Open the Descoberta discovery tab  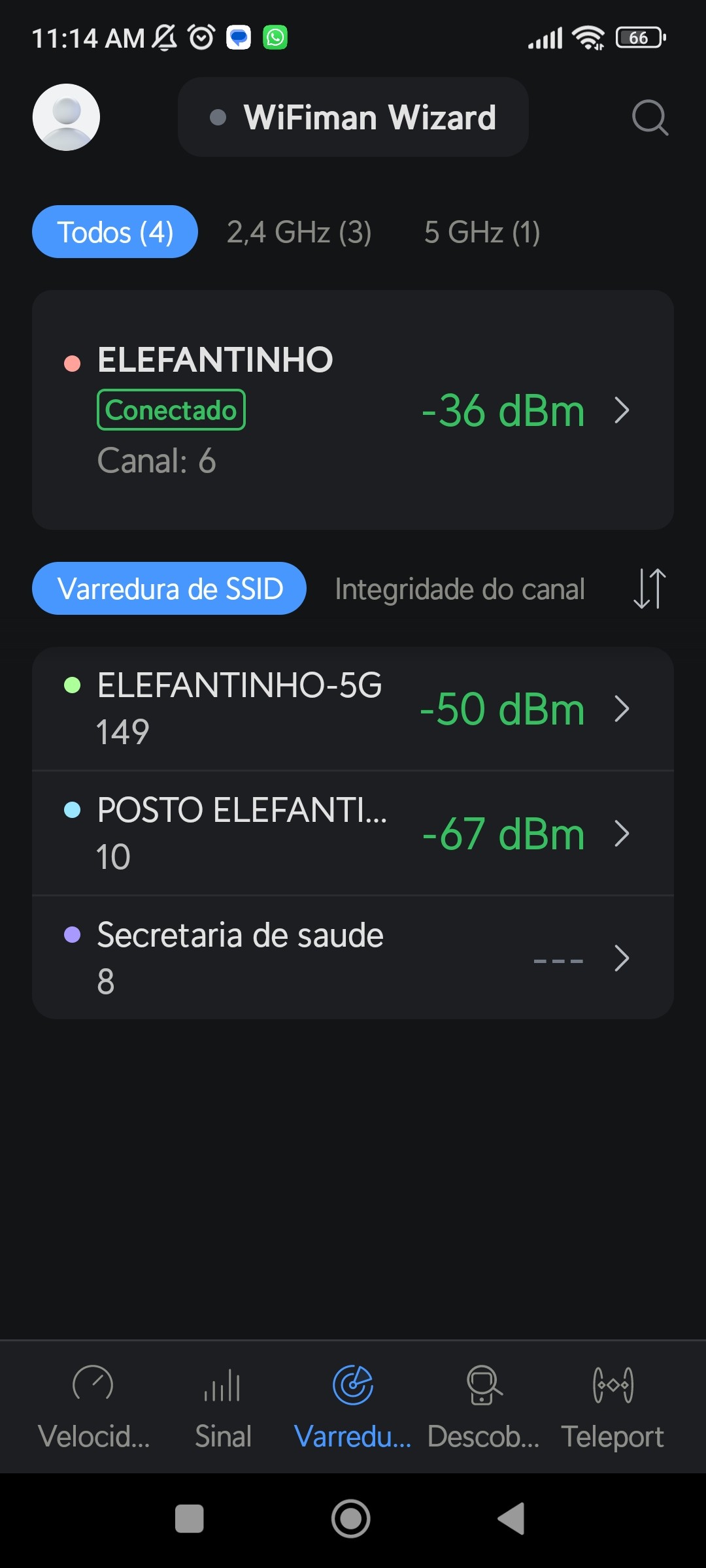[483, 1405]
